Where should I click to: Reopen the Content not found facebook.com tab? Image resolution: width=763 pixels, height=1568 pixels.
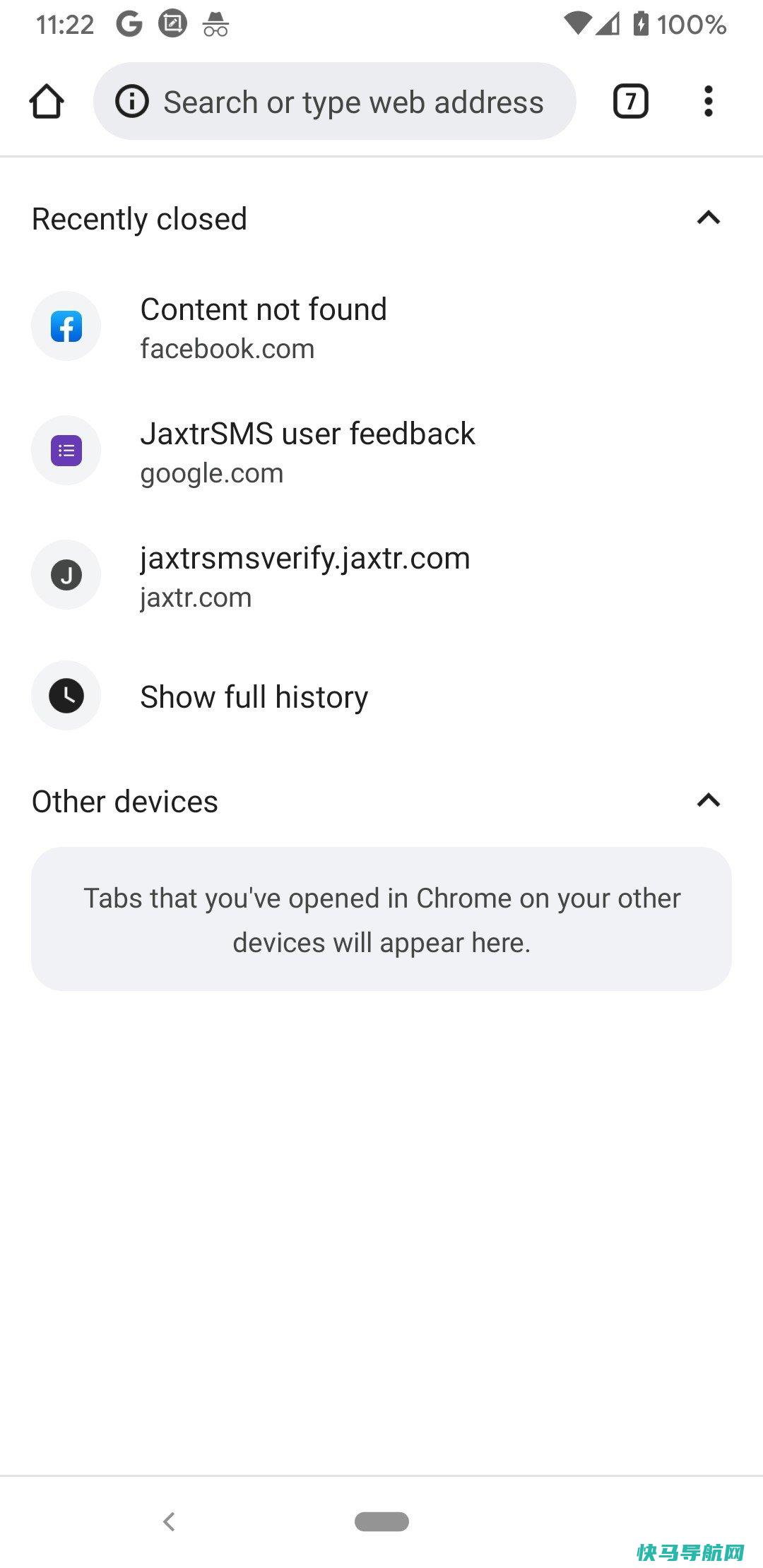pos(263,328)
